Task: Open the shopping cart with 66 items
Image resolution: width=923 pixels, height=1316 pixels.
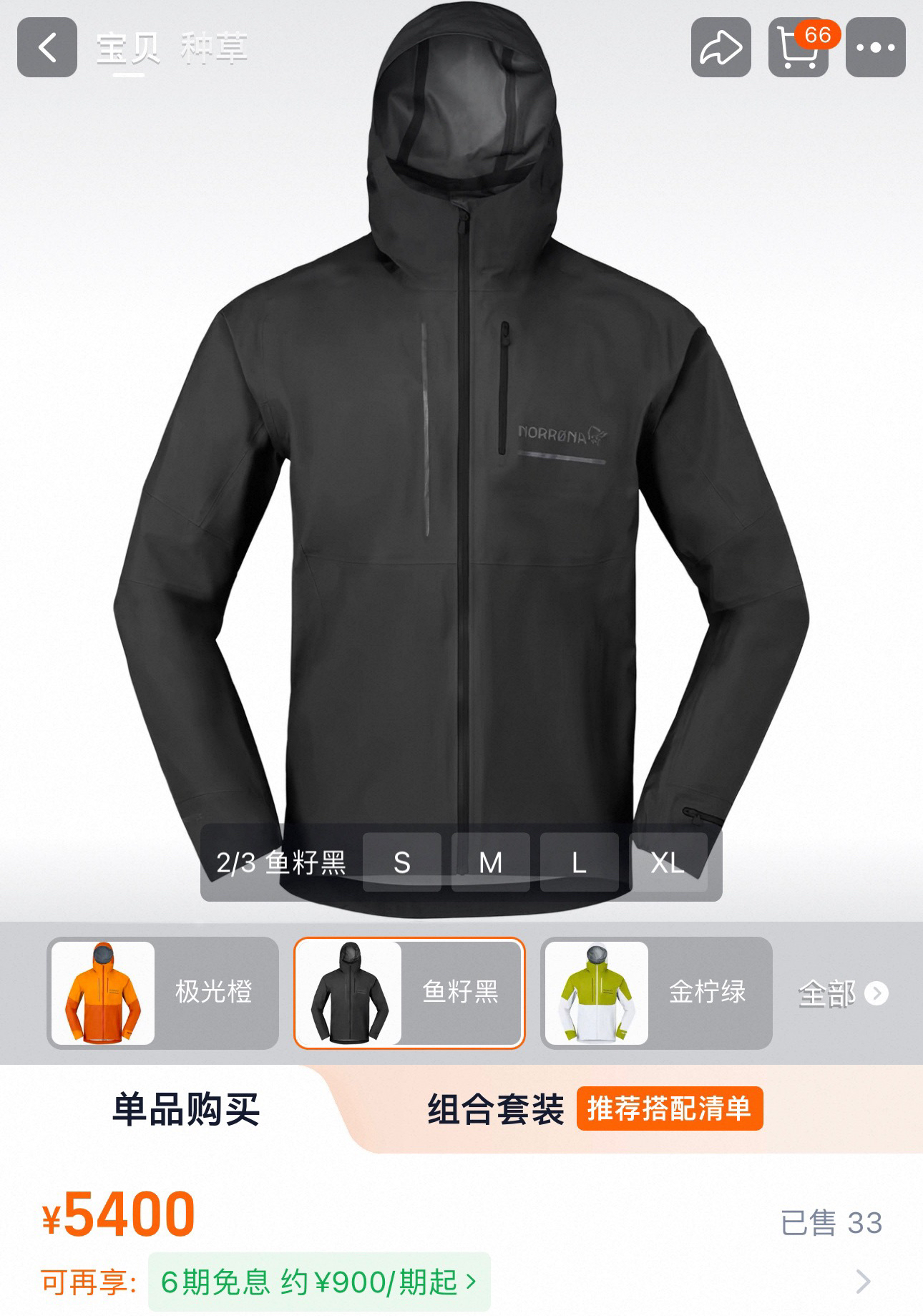Action: pyautogui.click(x=799, y=48)
